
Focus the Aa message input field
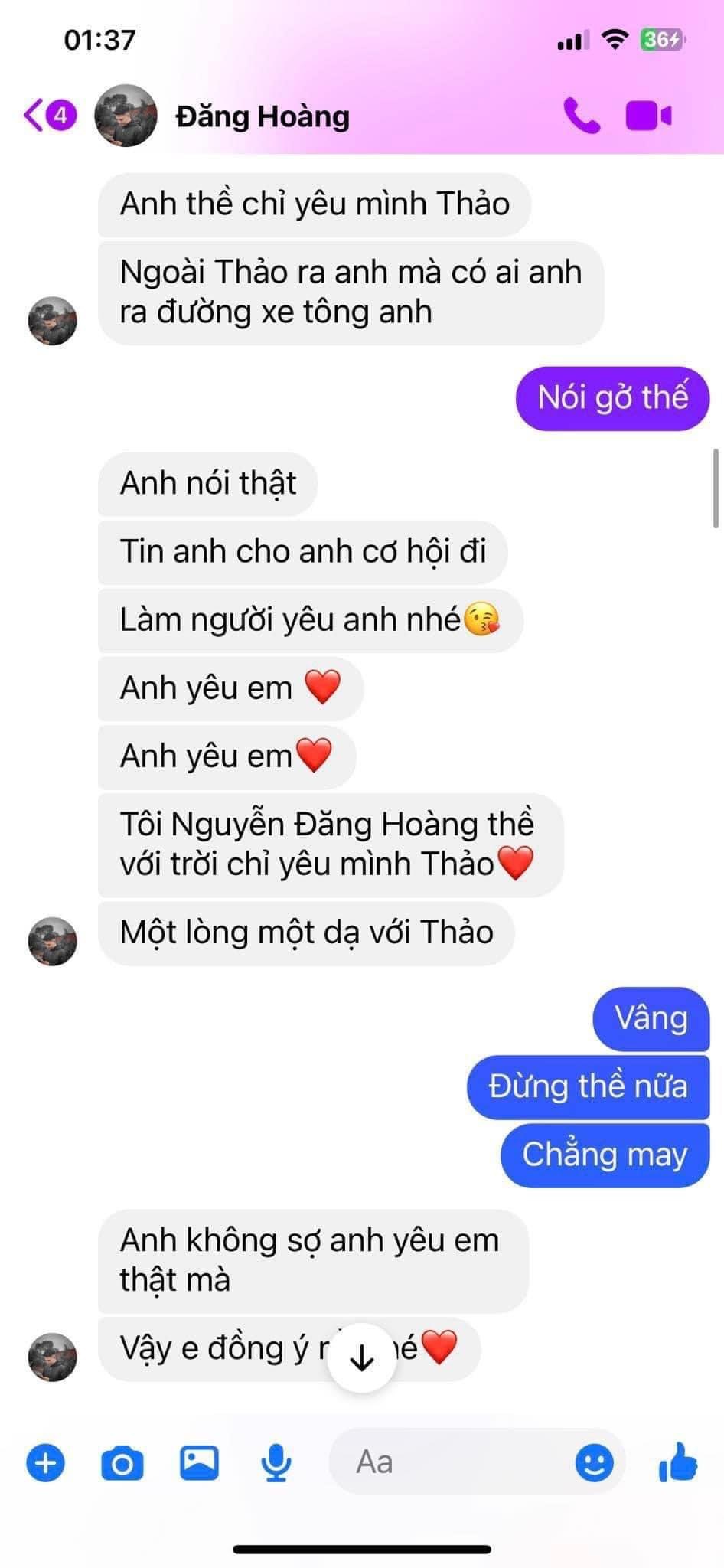pyautogui.click(x=452, y=1463)
